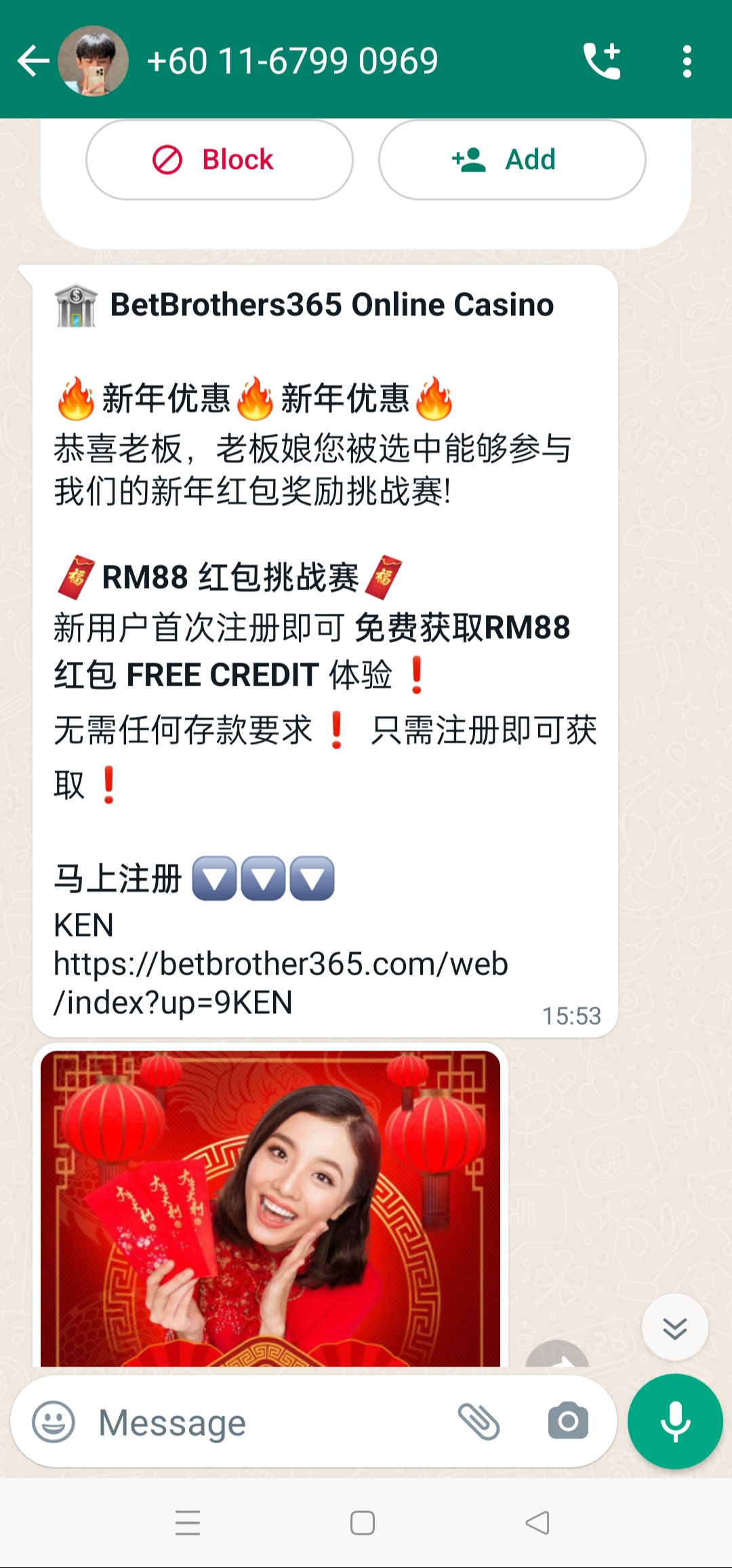Jump to the latest messages

(675, 1327)
